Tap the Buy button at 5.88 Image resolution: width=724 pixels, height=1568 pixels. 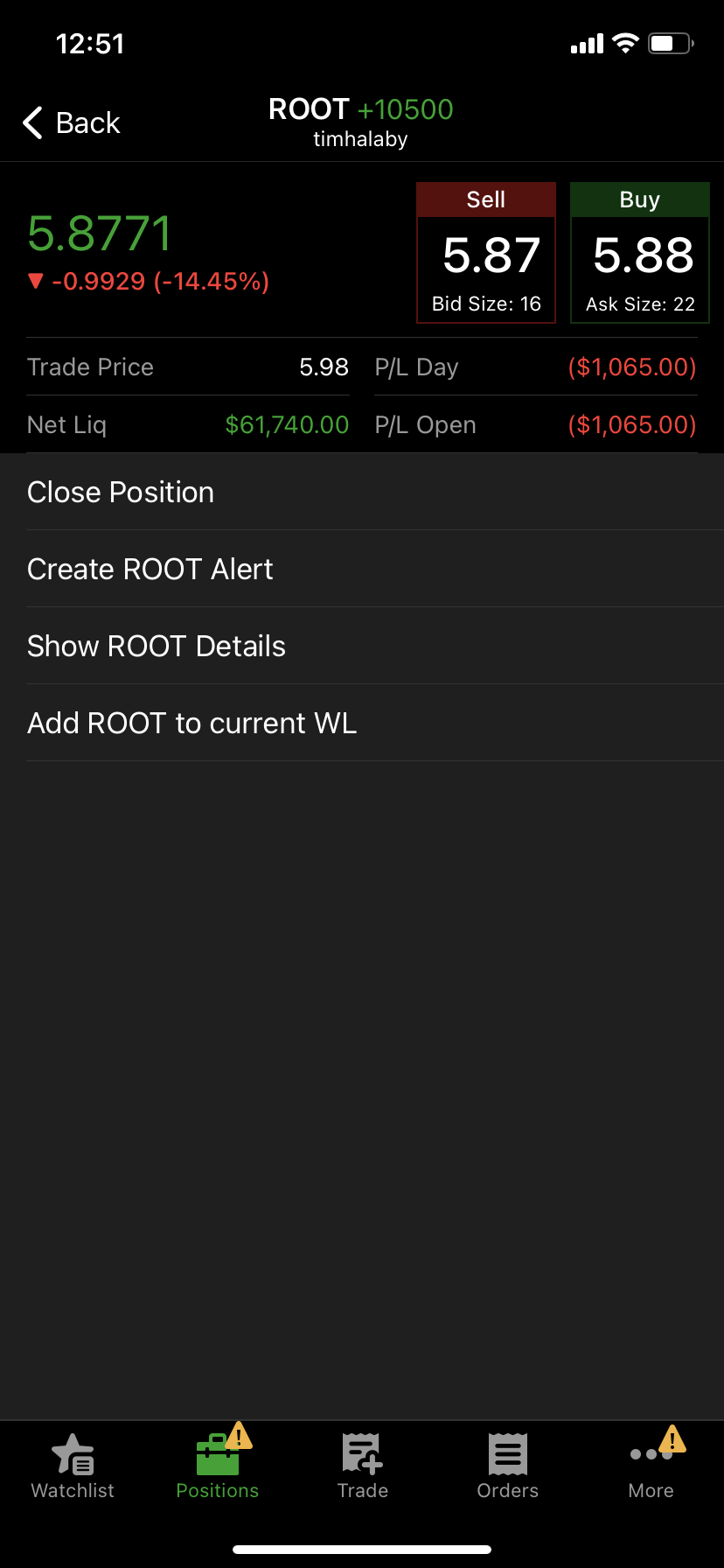point(640,253)
